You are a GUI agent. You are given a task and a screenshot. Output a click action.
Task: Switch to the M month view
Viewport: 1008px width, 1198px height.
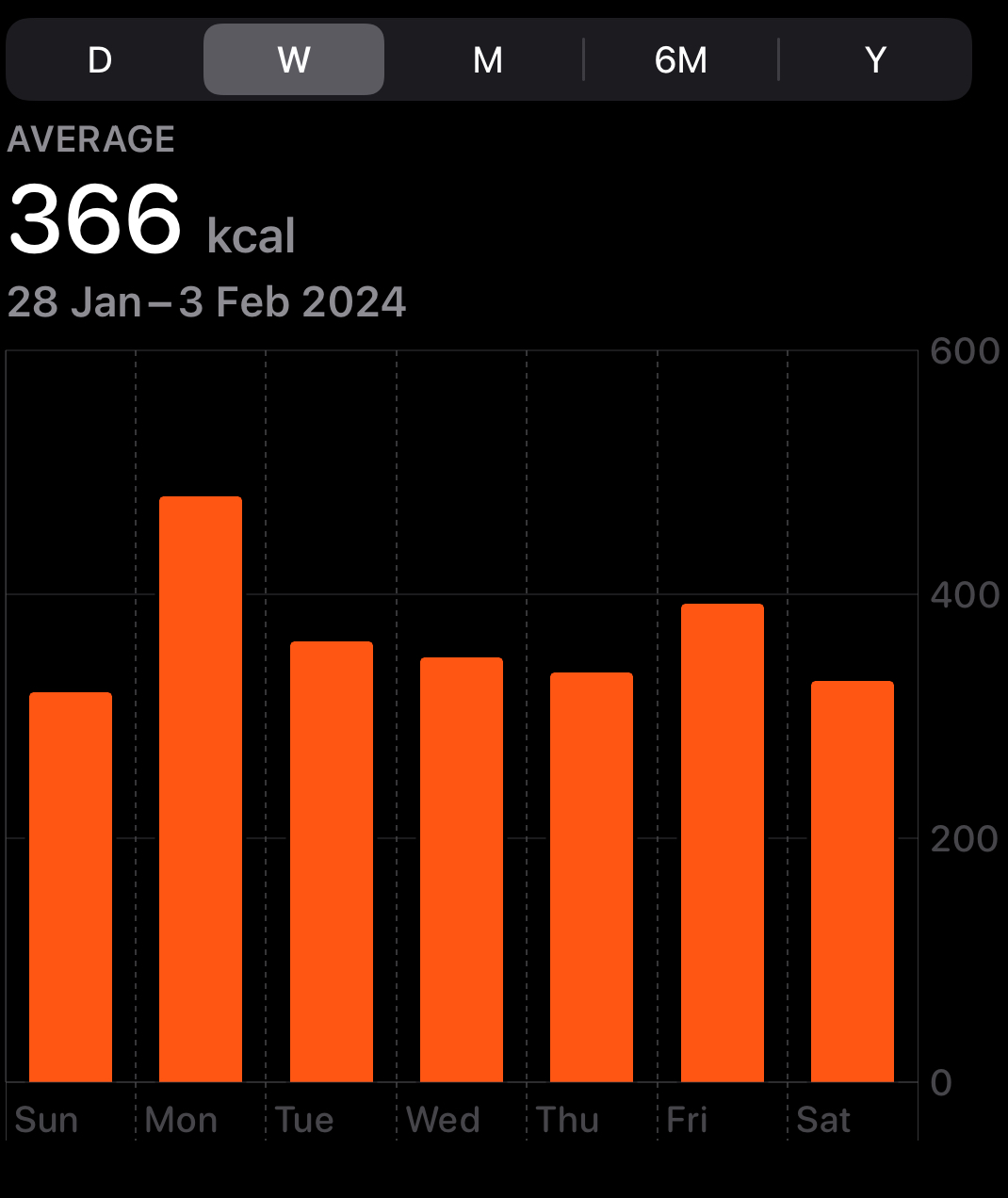(487, 60)
